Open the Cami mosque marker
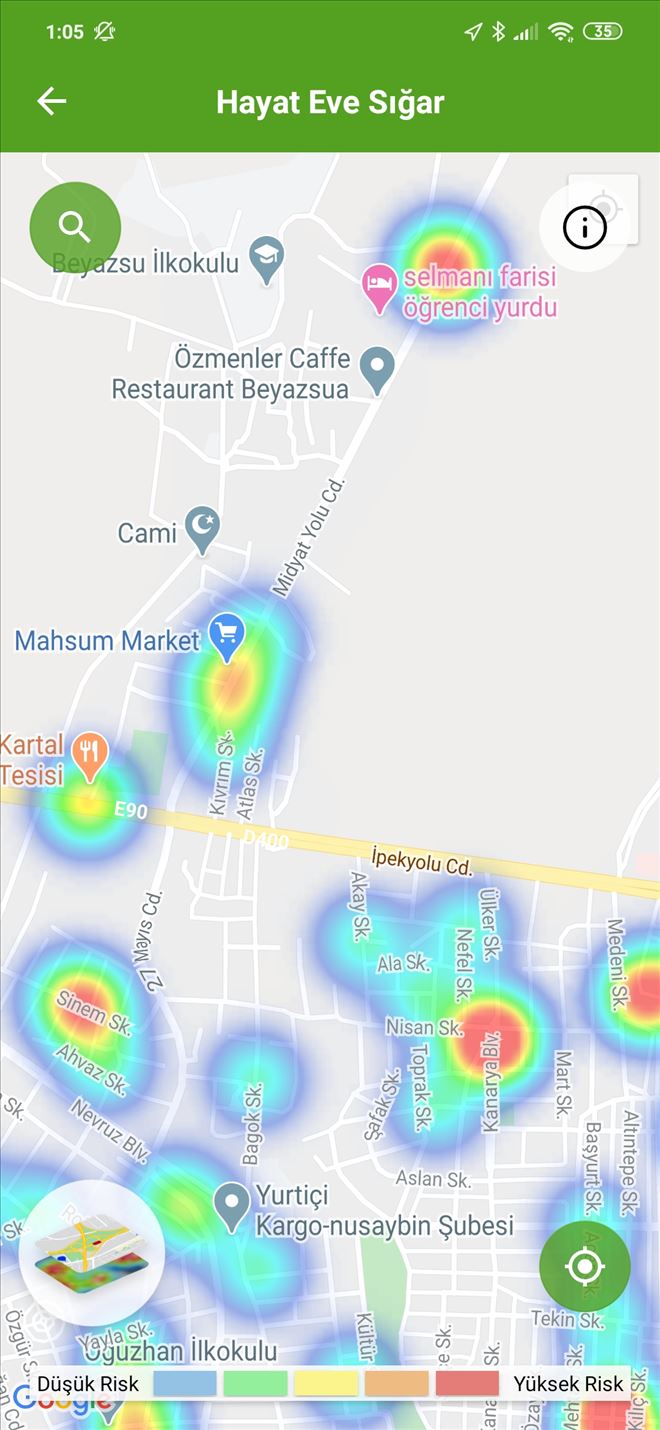This screenshot has height=1430, width=660. [204, 528]
